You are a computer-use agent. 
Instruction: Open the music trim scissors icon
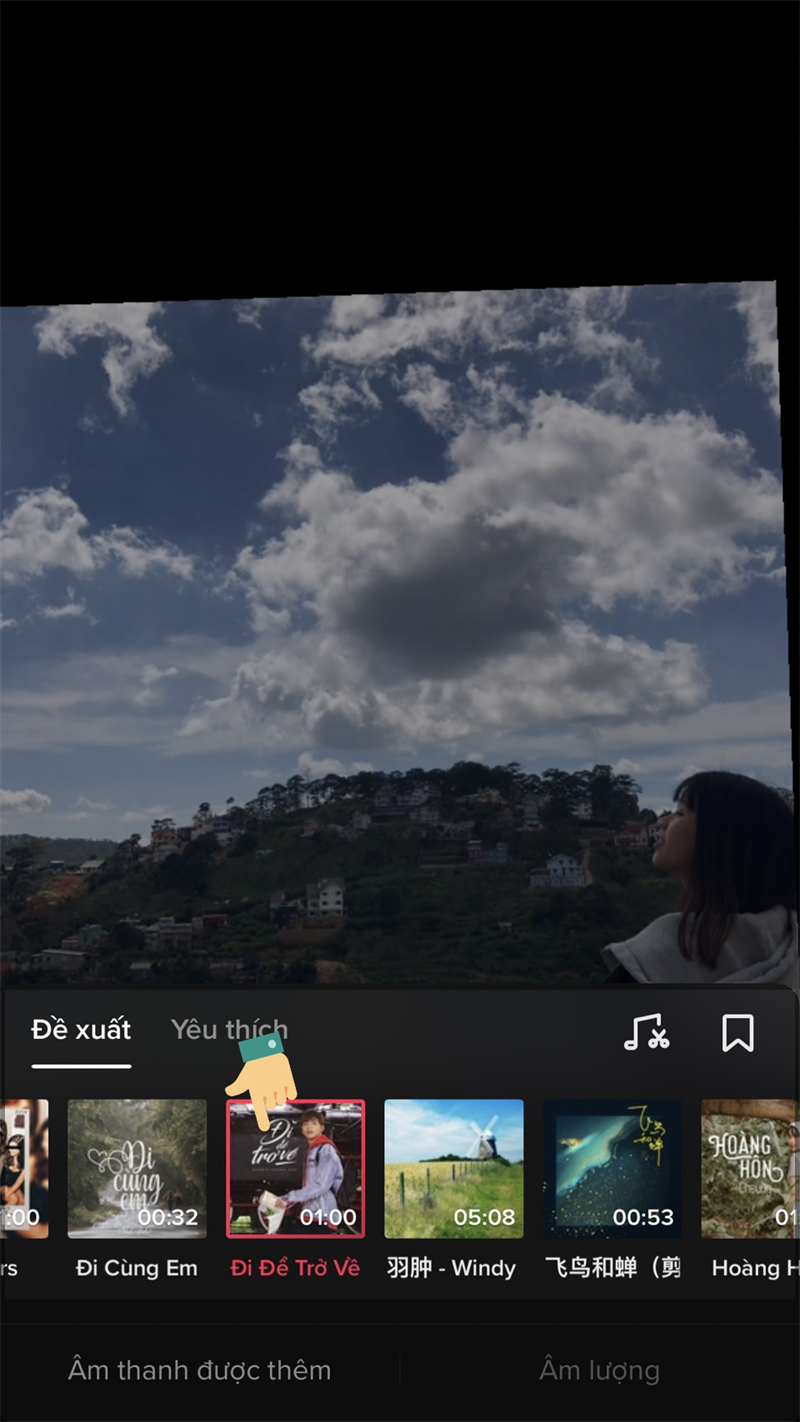(x=646, y=1032)
